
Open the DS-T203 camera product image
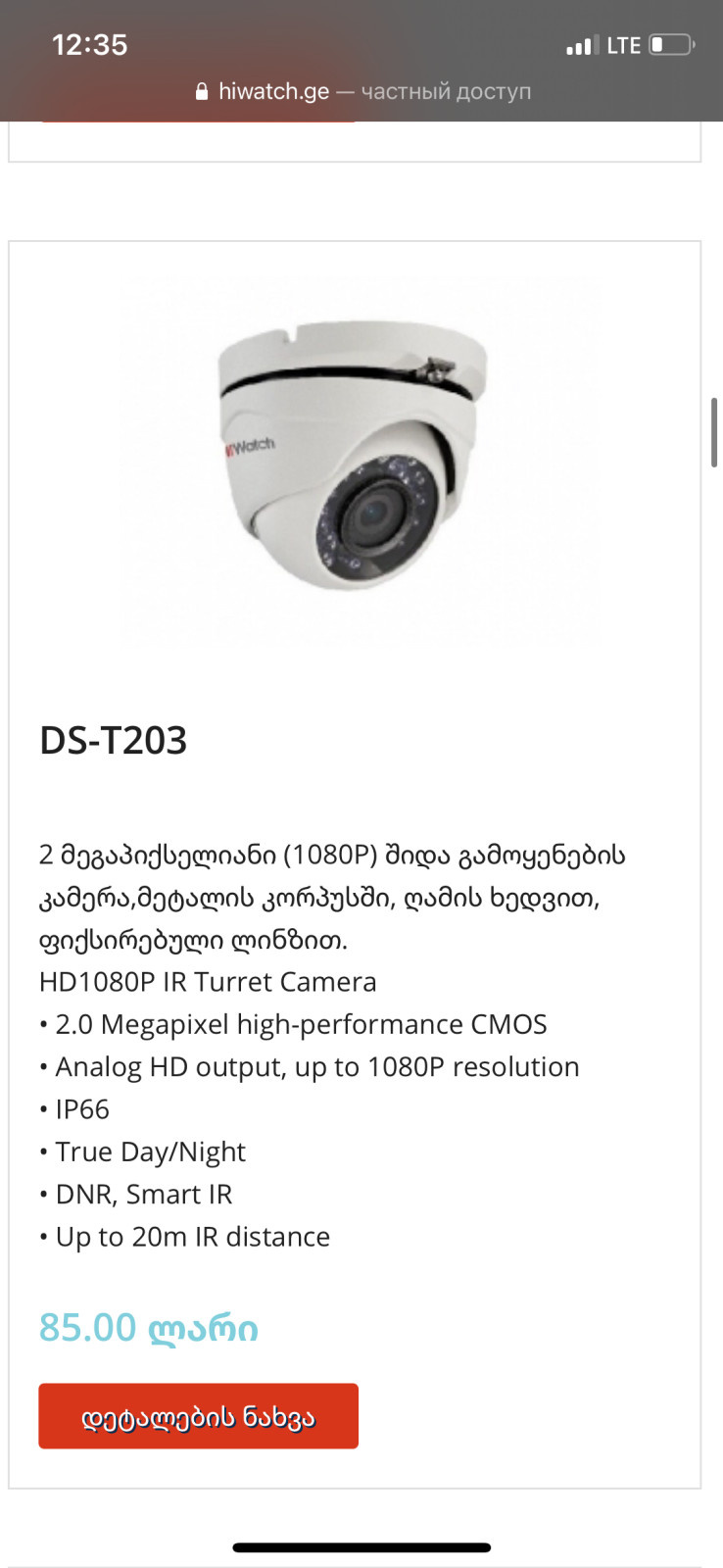click(x=355, y=457)
